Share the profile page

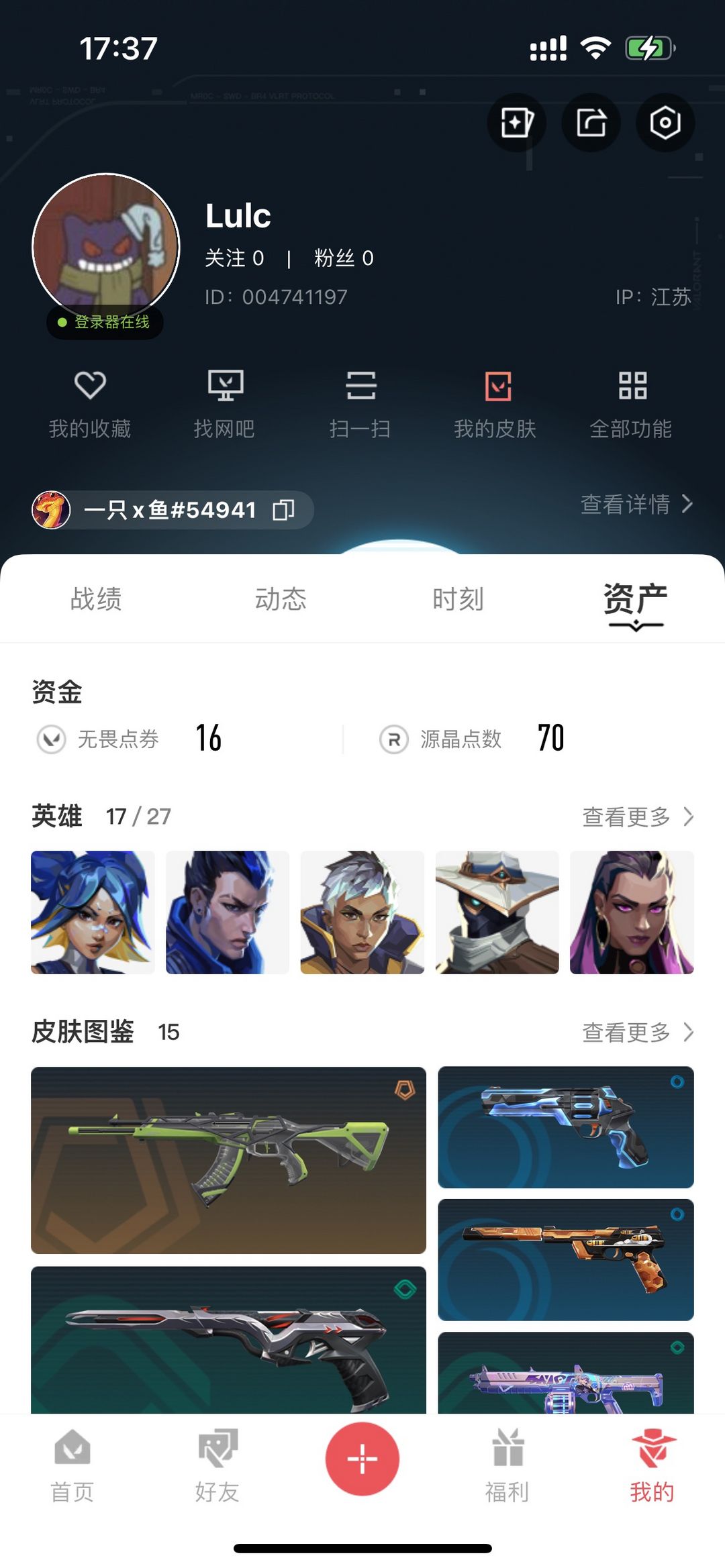coord(591,123)
